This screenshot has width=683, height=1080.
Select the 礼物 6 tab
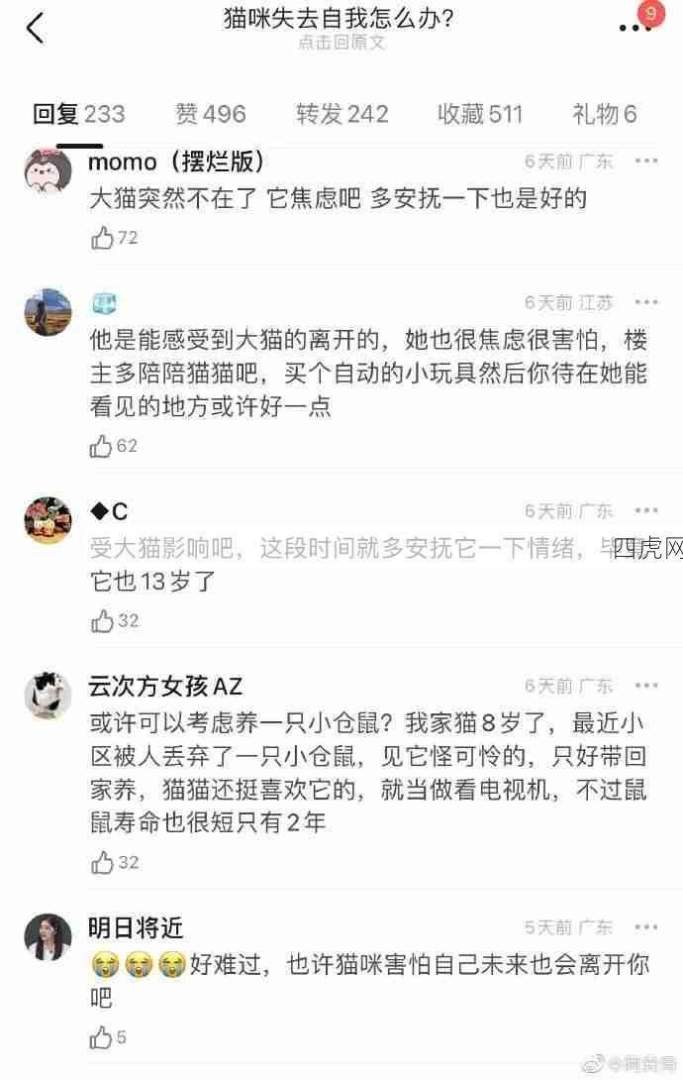[x=604, y=114]
